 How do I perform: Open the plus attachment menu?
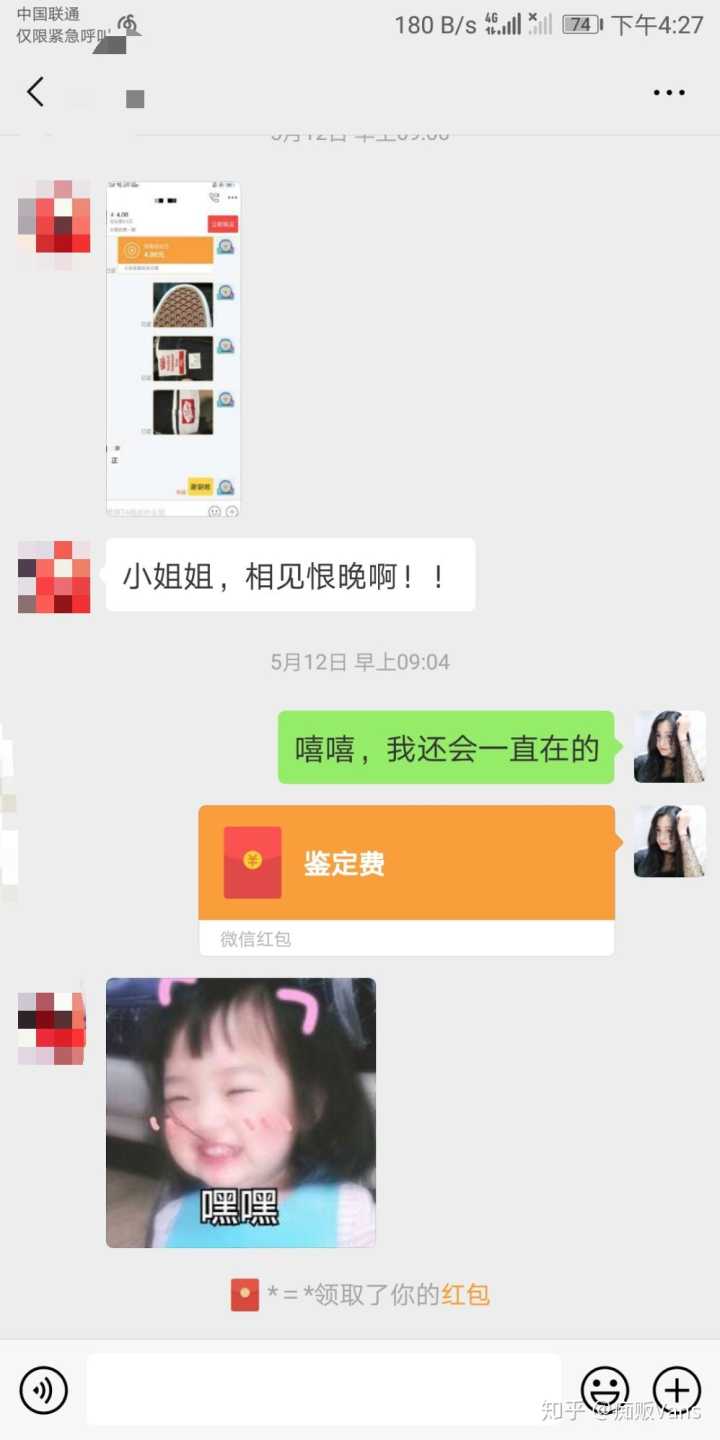click(x=677, y=1390)
